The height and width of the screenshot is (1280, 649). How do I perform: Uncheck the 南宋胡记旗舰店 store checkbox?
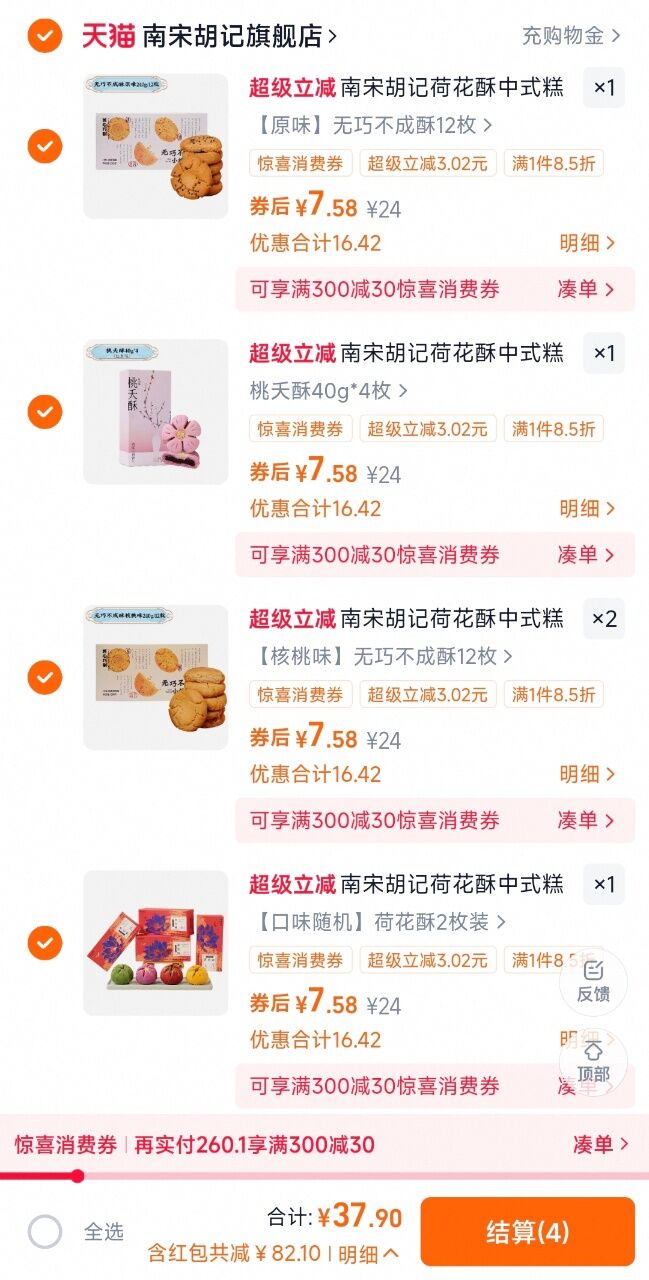45,37
